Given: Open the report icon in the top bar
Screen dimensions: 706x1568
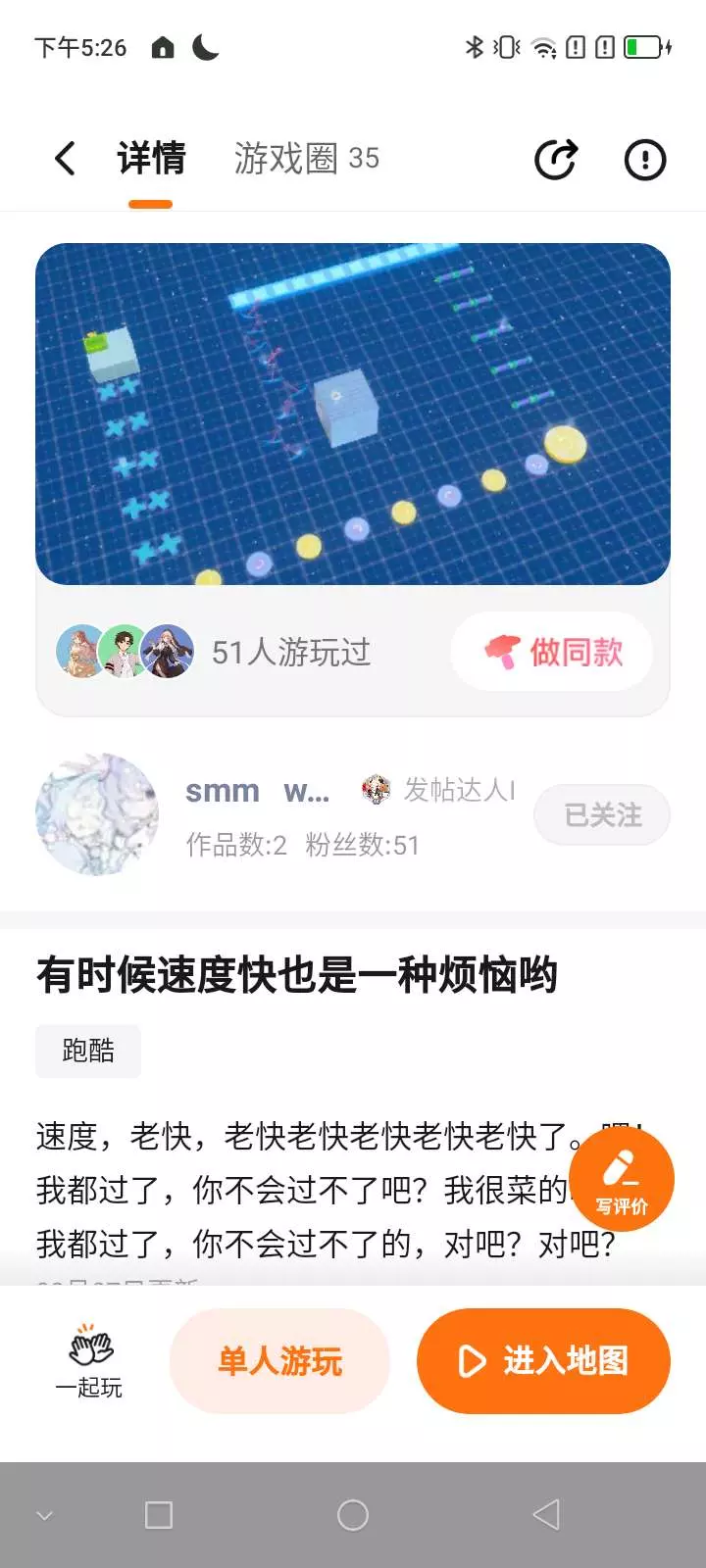Looking at the screenshot, I should click(x=645, y=160).
